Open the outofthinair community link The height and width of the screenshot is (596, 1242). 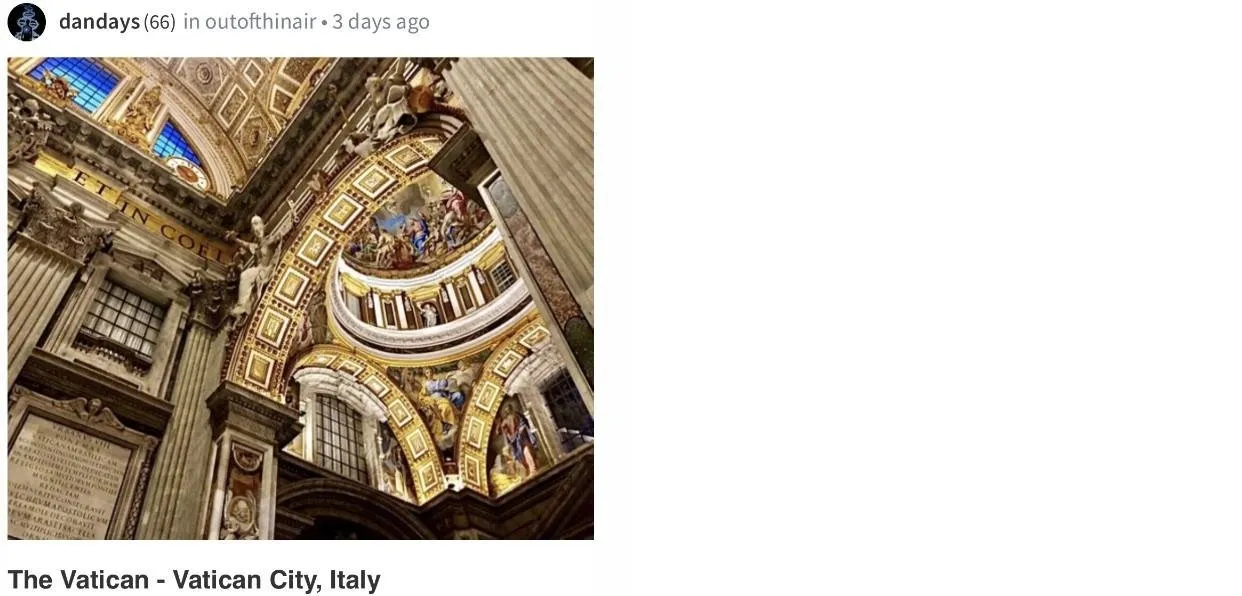[260, 22]
